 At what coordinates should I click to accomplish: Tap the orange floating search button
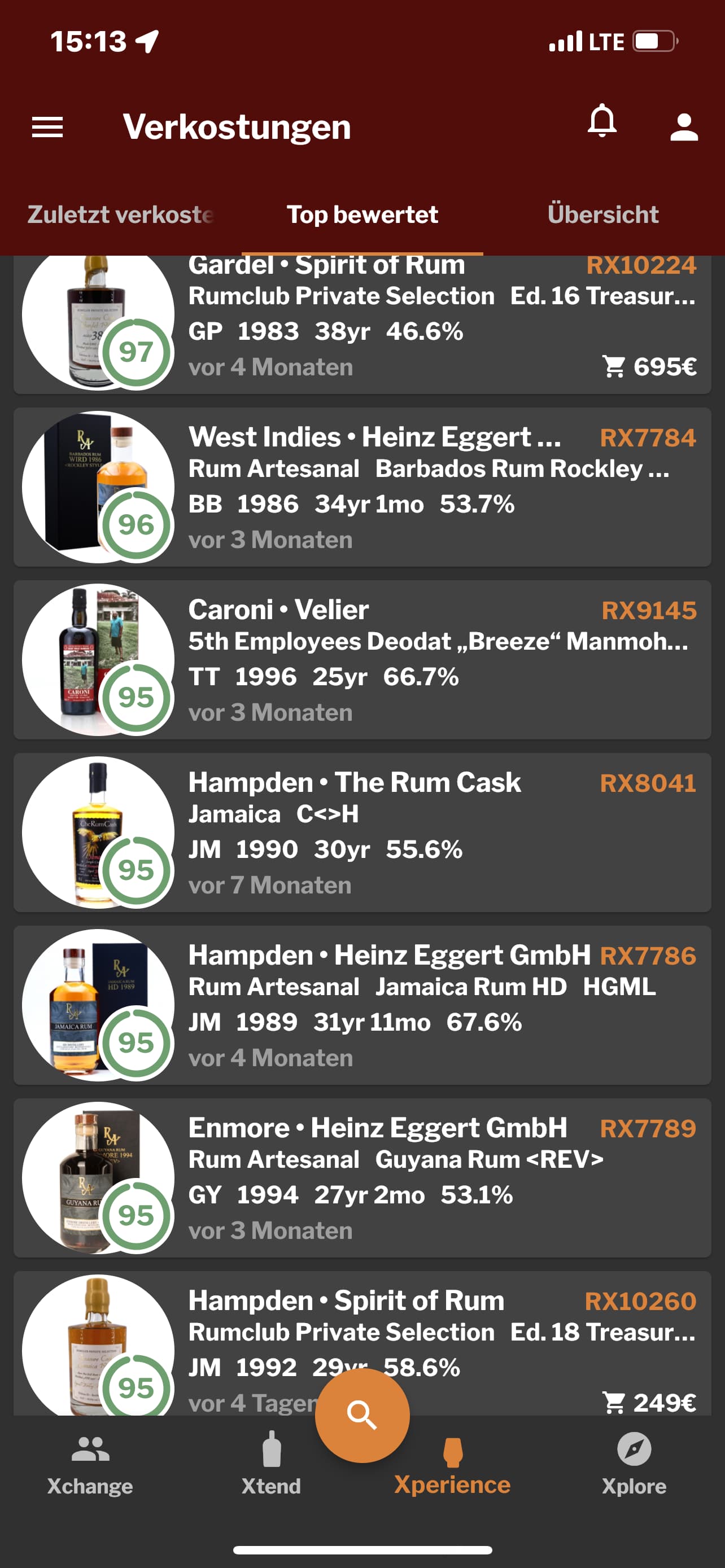pos(362,1414)
